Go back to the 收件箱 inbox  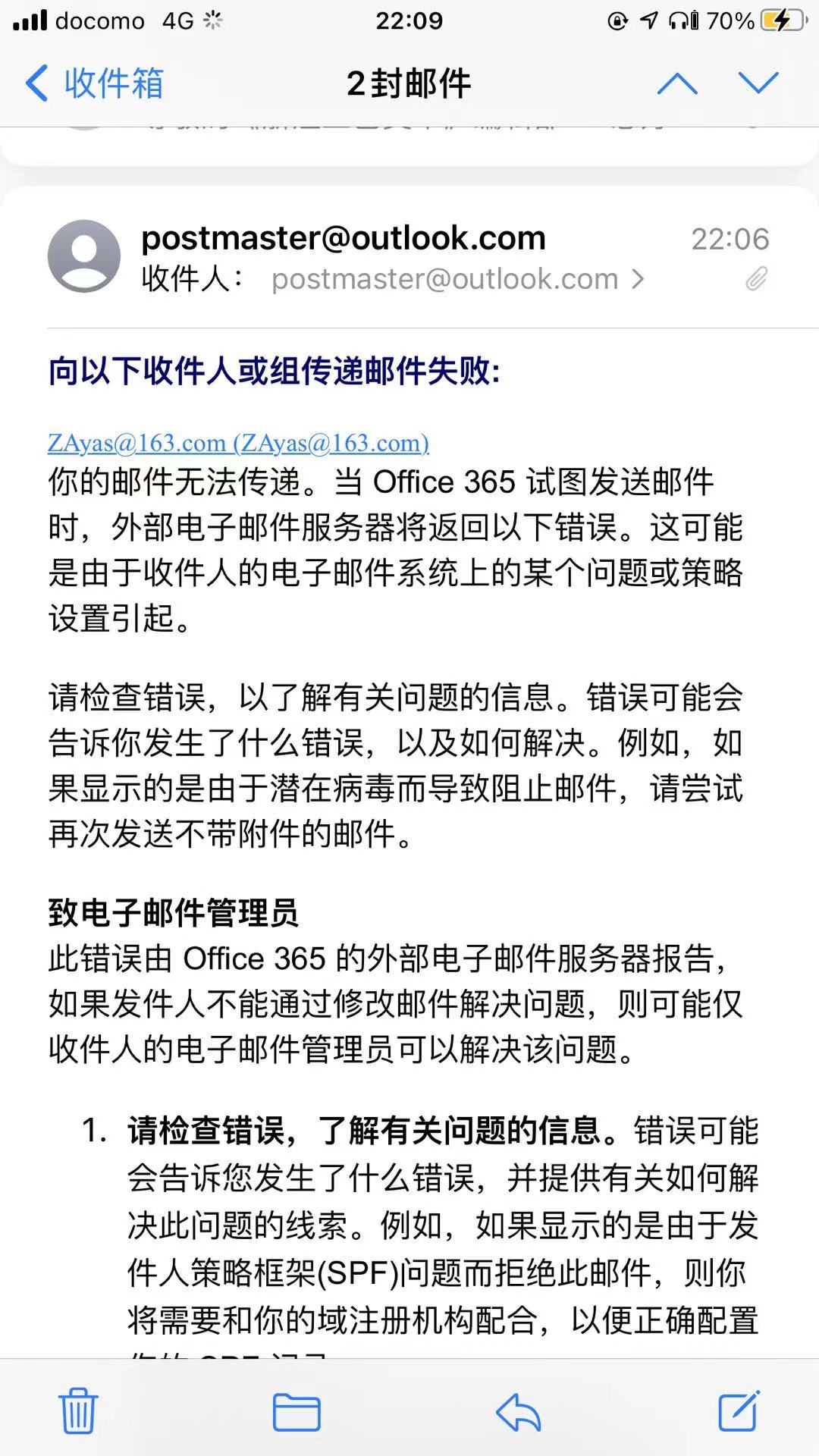tap(95, 83)
